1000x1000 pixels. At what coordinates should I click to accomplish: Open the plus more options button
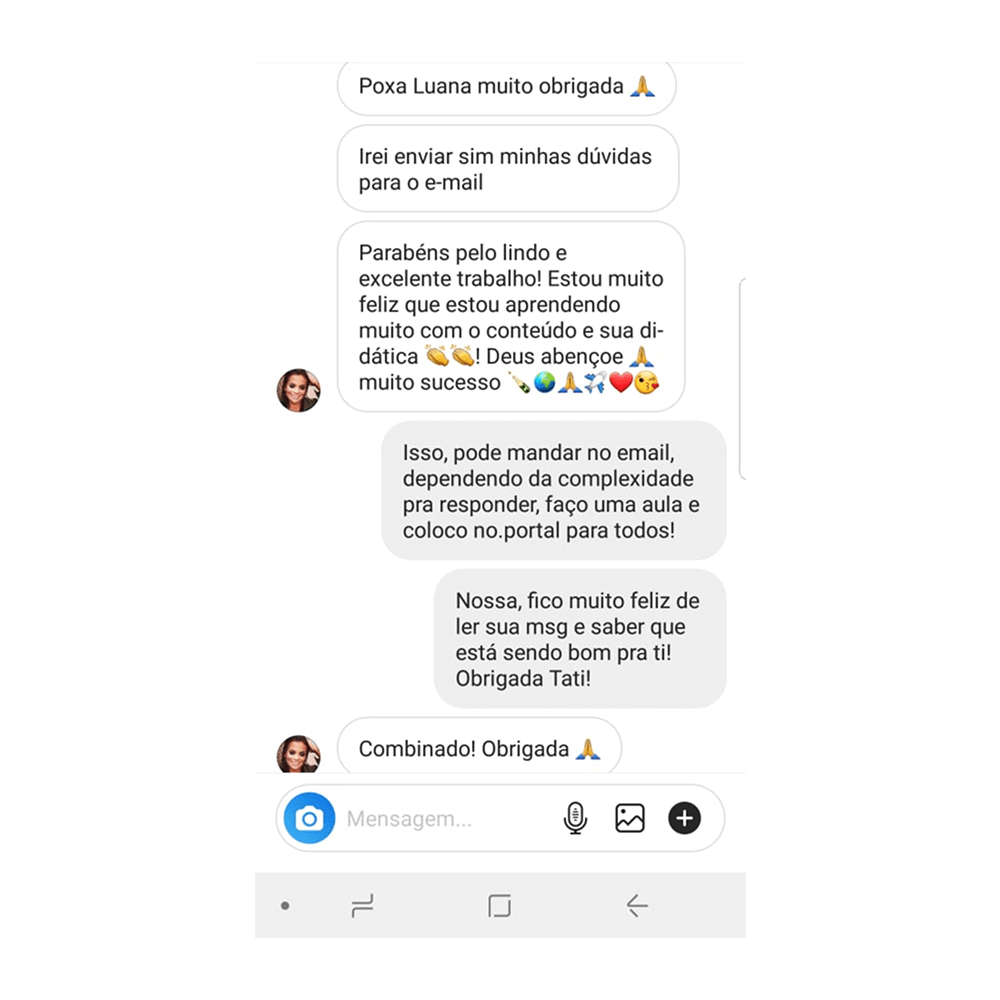click(x=684, y=818)
